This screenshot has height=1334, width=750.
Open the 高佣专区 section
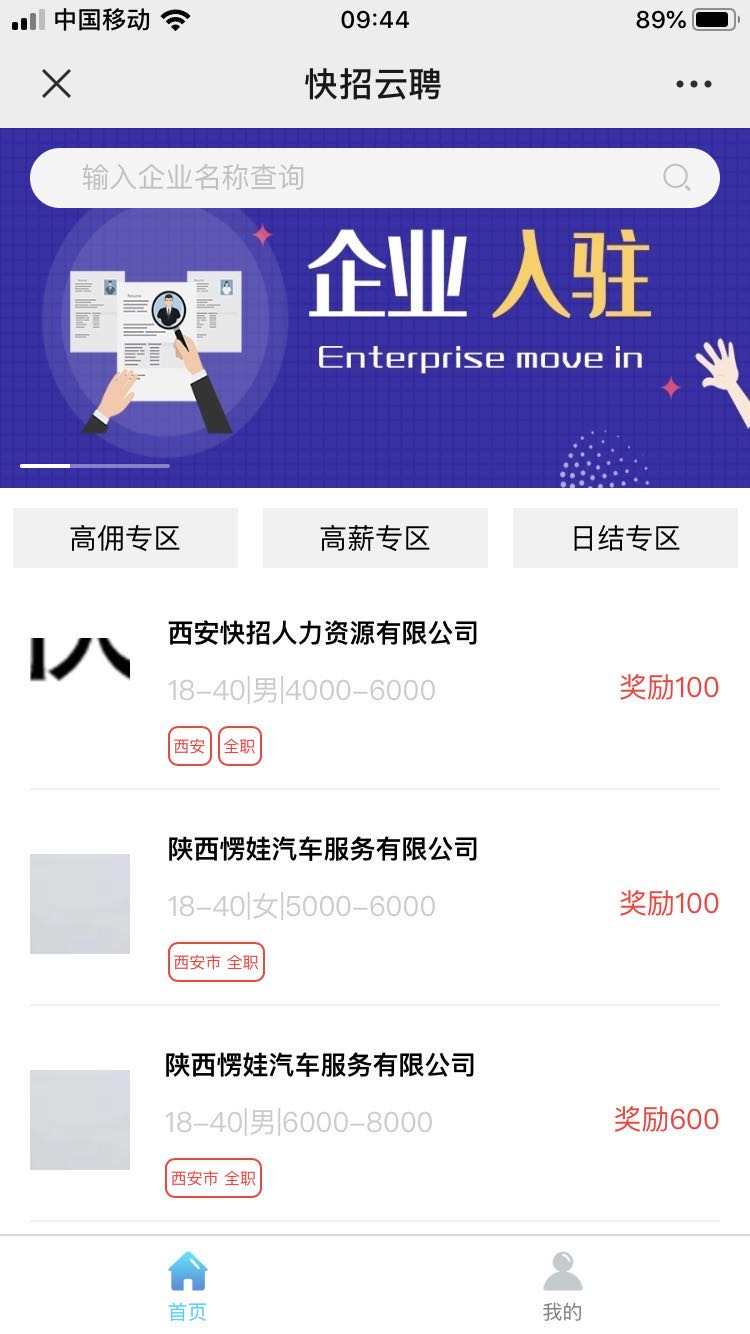coord(125,538)
